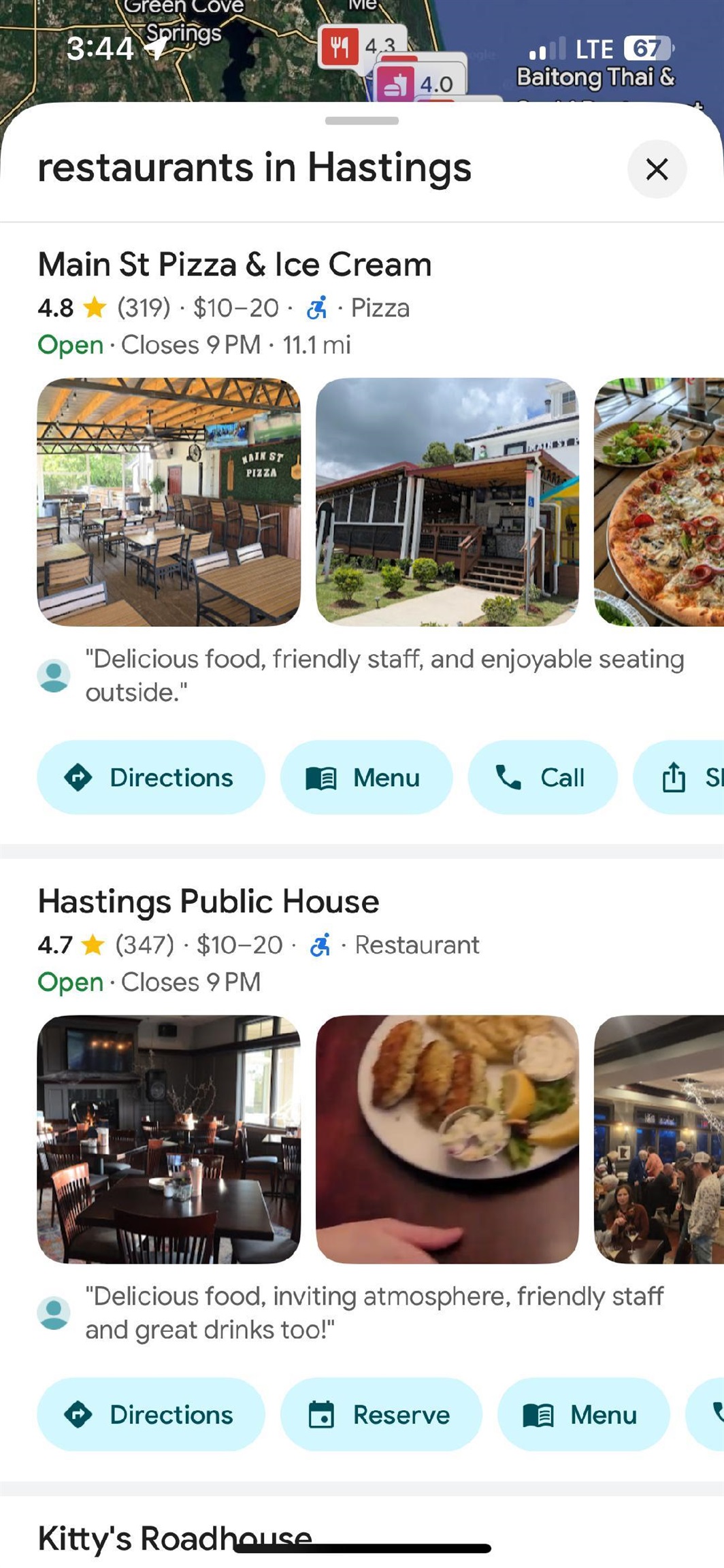The width and height of the screenshot is (724, 1568).
Task: Open Hastings Public House crowd photo
Action: click(658, 1139)
